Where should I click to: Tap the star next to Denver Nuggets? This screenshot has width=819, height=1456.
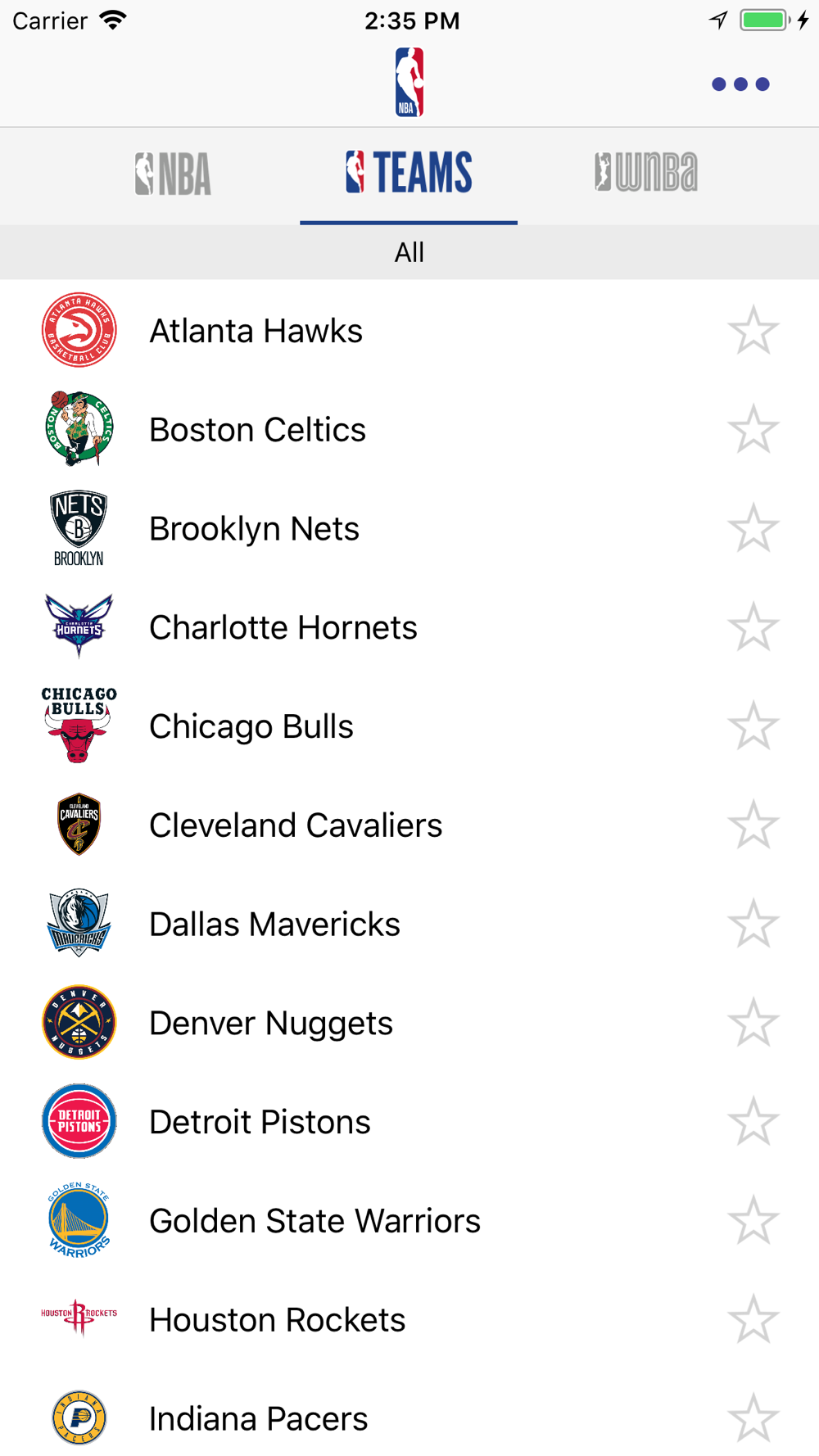tap(753, 1023)
